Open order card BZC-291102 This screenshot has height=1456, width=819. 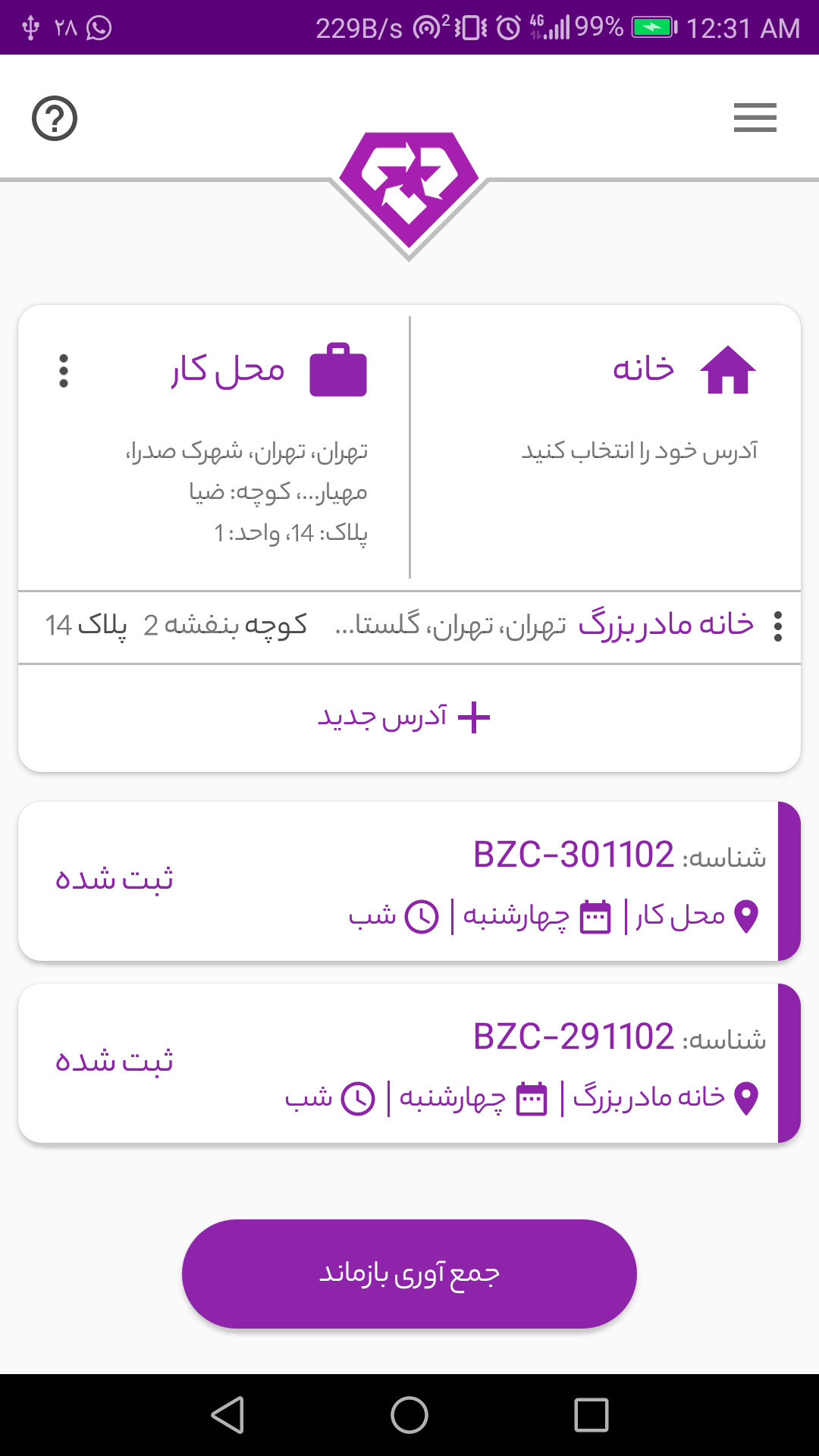pos(409,1060)
